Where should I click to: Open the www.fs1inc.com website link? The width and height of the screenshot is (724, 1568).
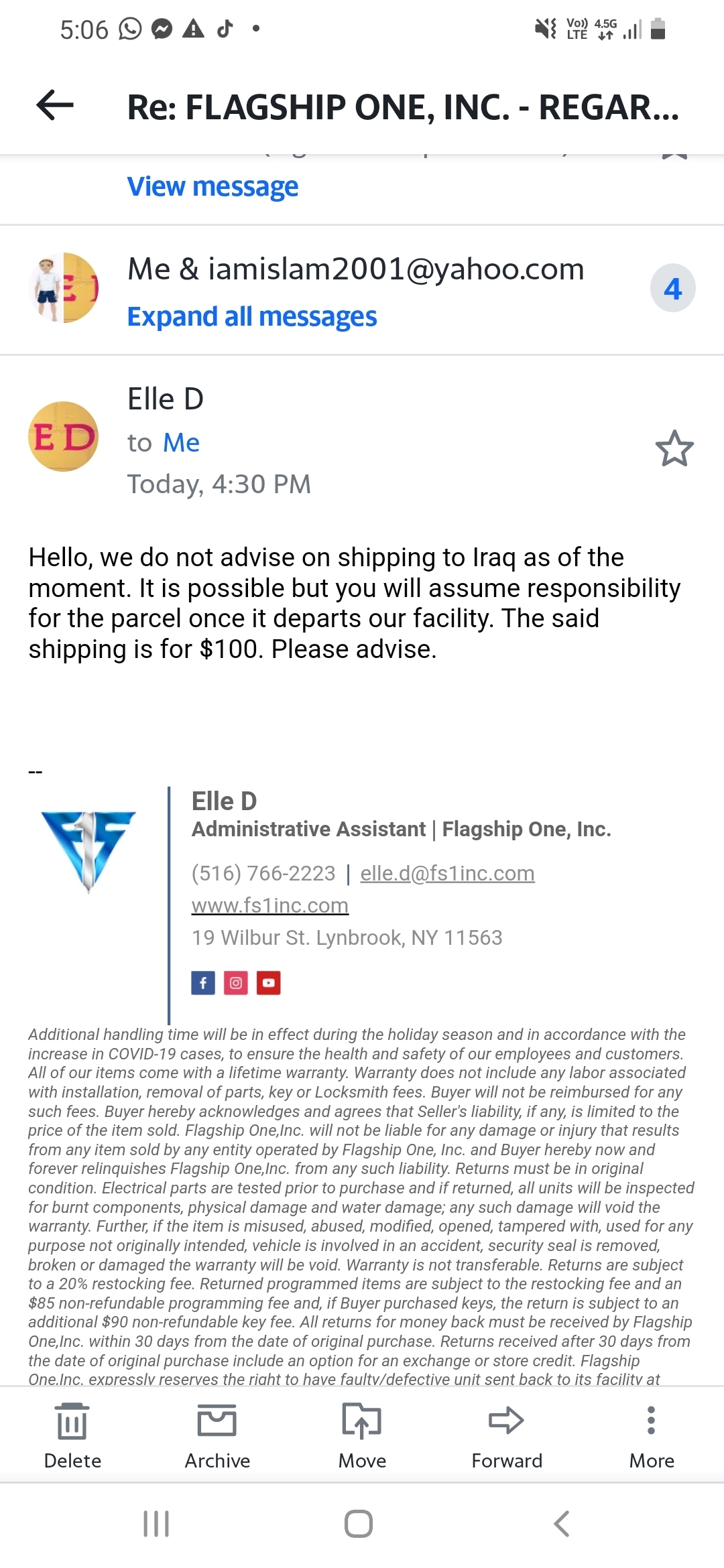pos(269,905)
